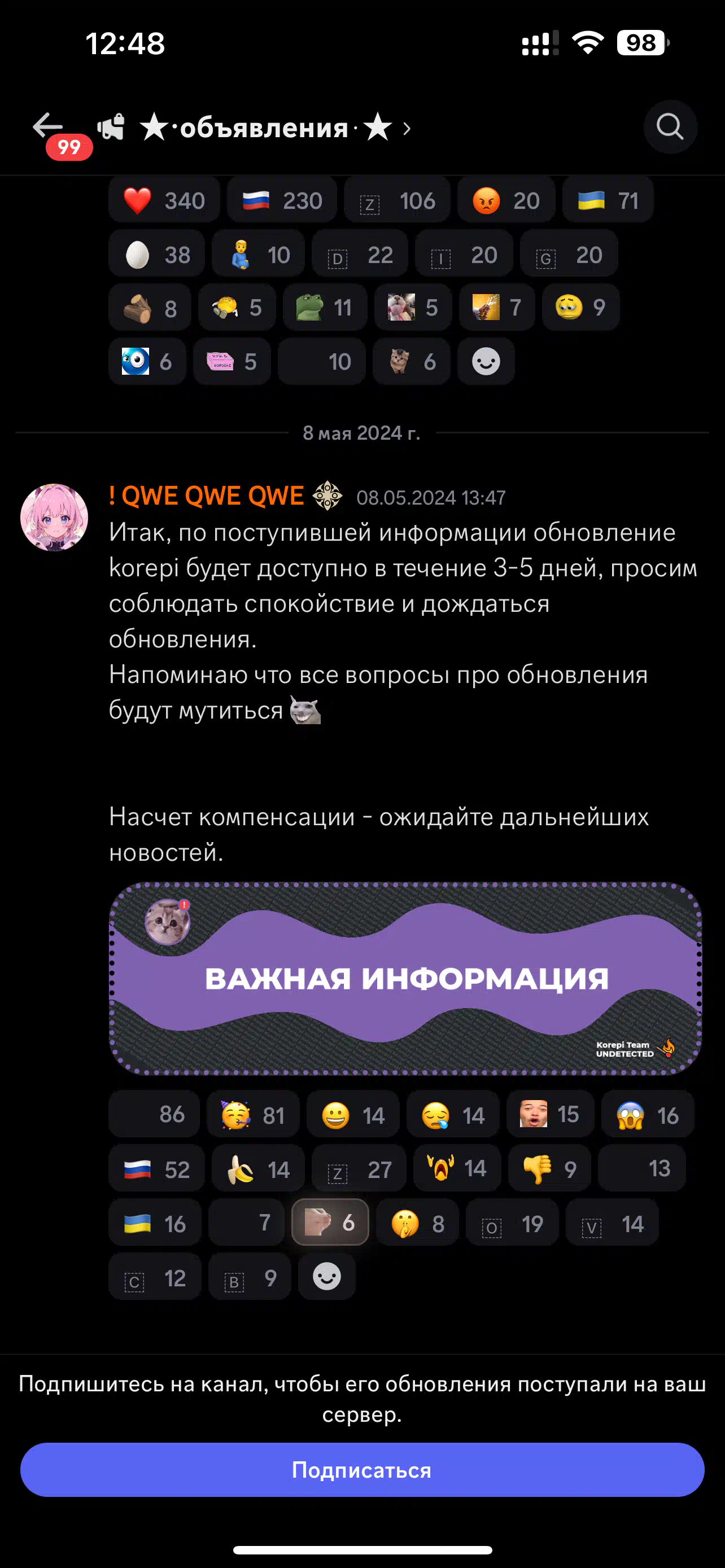
Task: Add the banana reaction with count 14
Action: (x=257, y=1169)
